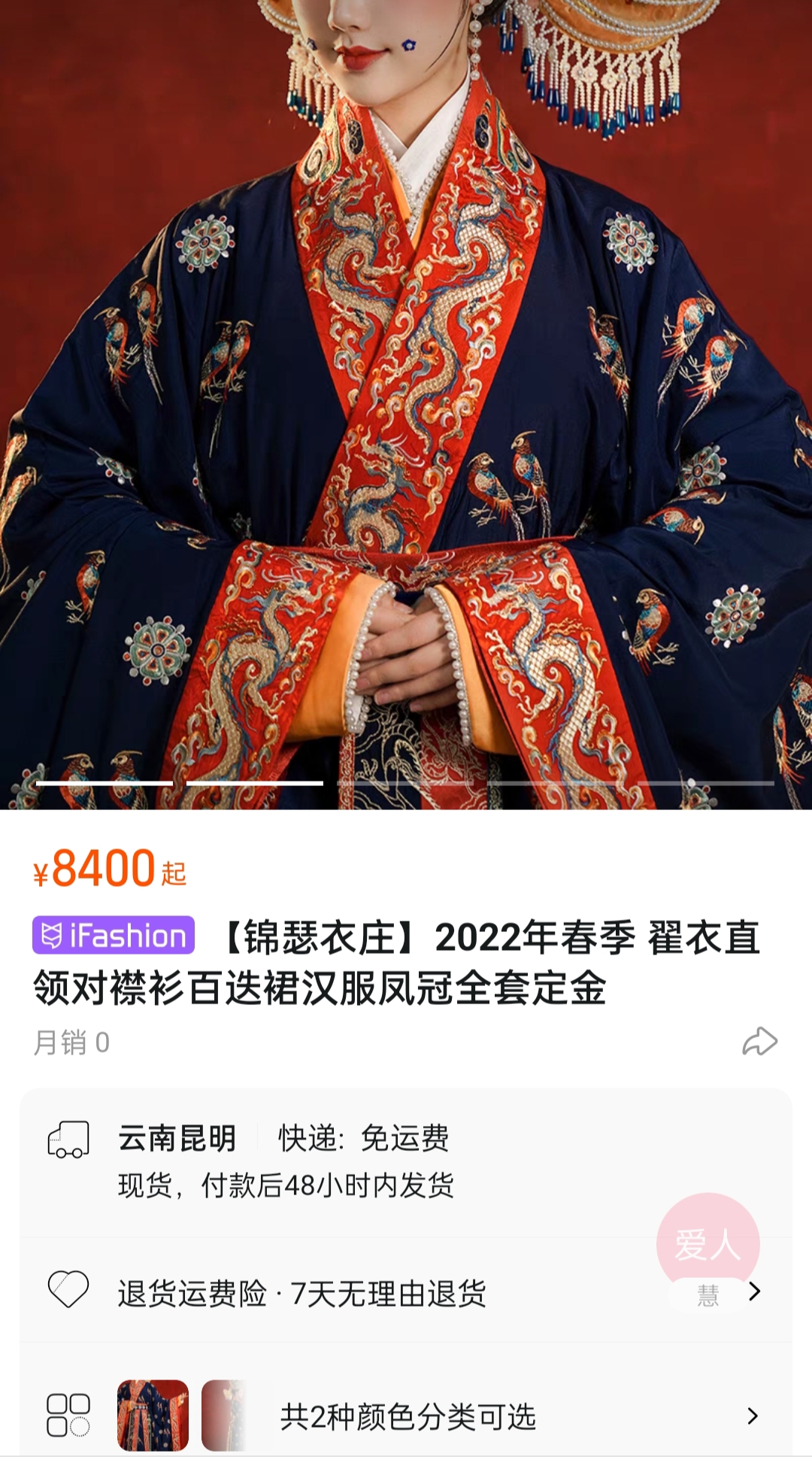812x1469 pixels.
Task: Share this hanfu product listing
Action: [759, 1042]
